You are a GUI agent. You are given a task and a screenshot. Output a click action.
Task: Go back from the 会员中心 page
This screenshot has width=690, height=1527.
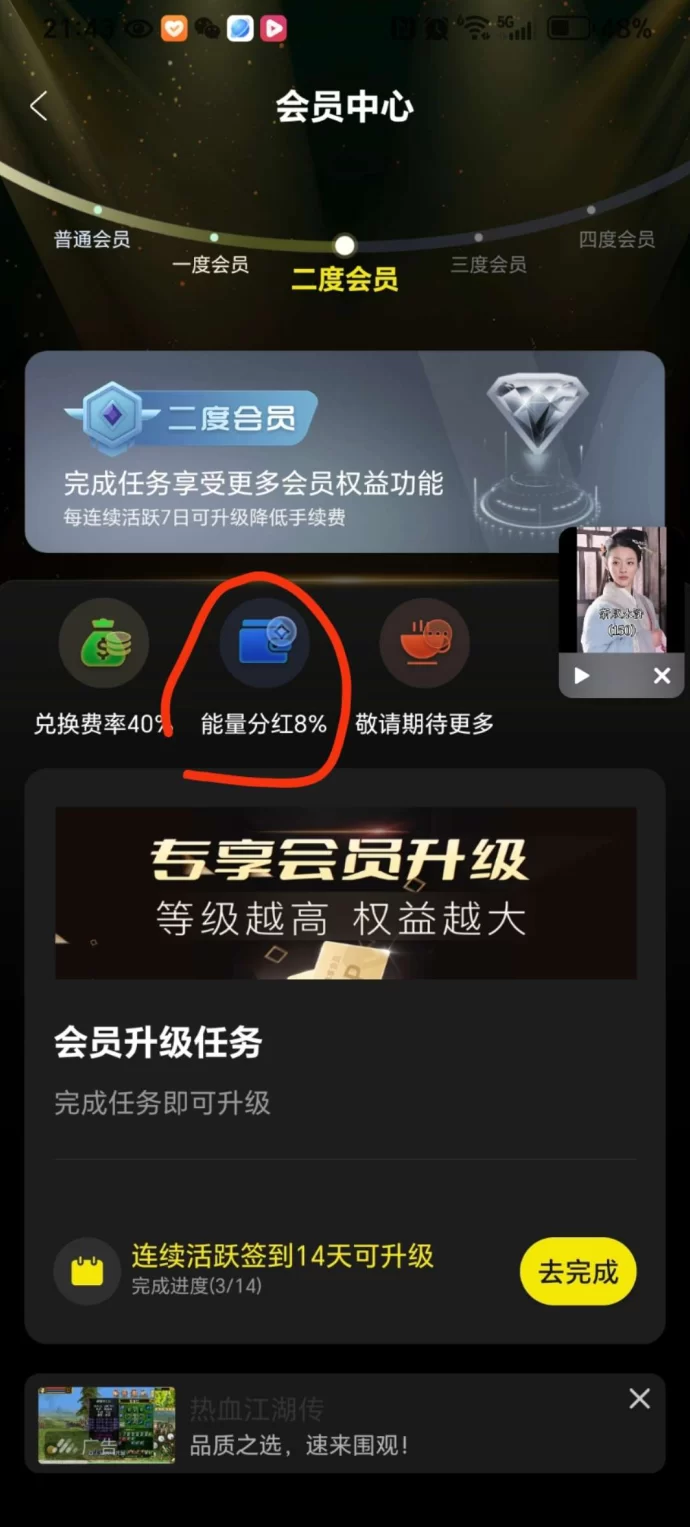[39, 106]
